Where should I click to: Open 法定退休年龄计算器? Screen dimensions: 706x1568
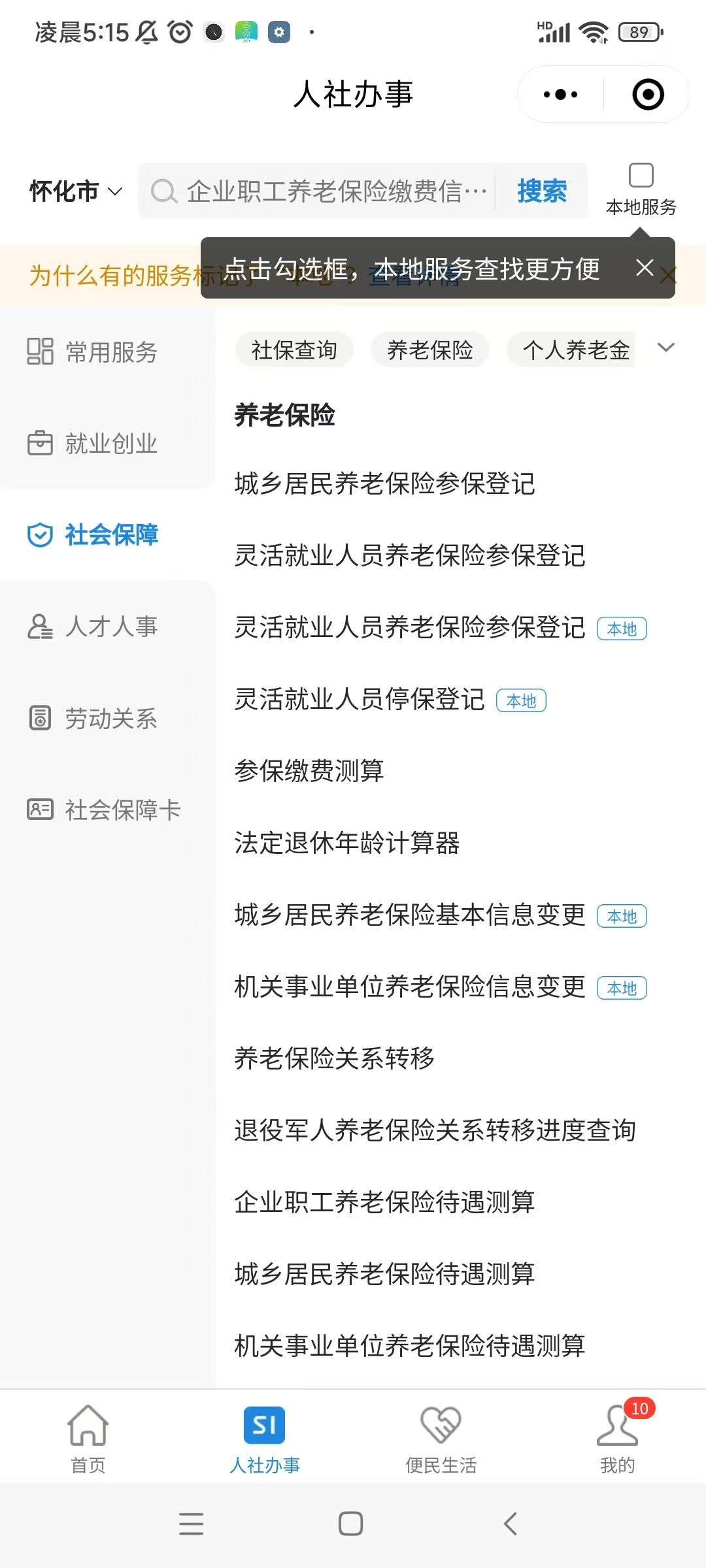tap(347, 843)
